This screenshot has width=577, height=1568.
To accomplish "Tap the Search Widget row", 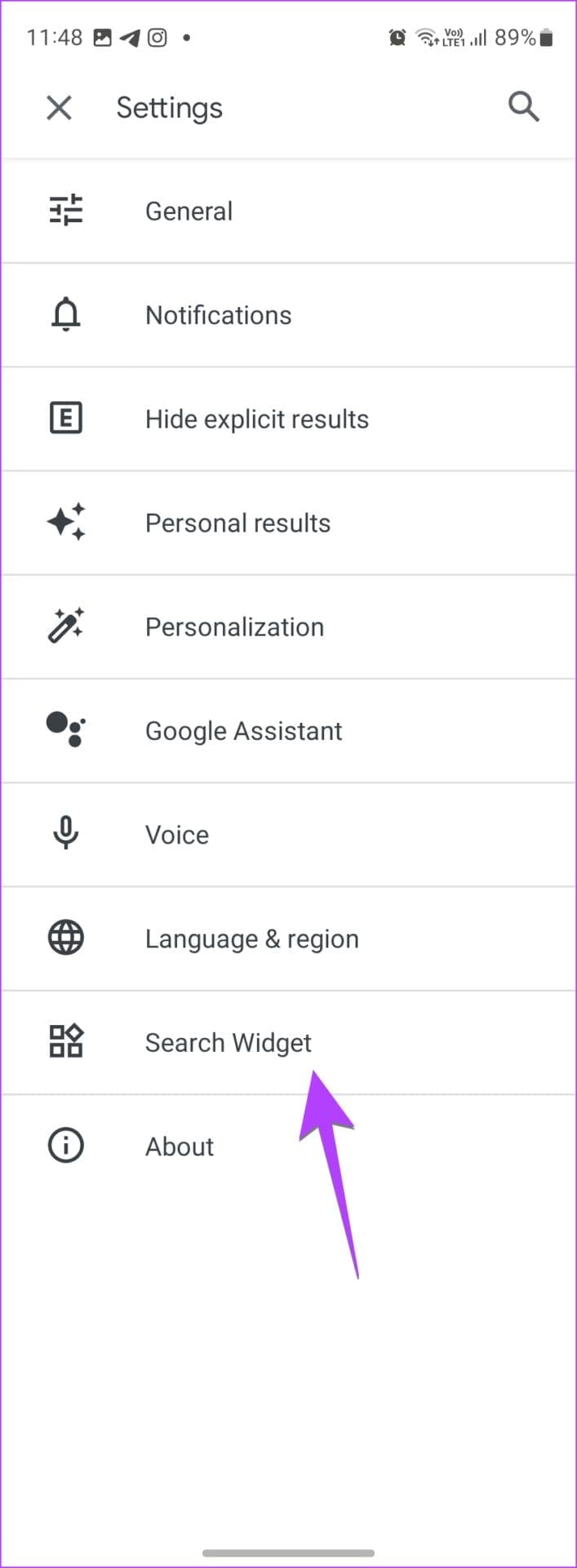I will point(228,1043).
